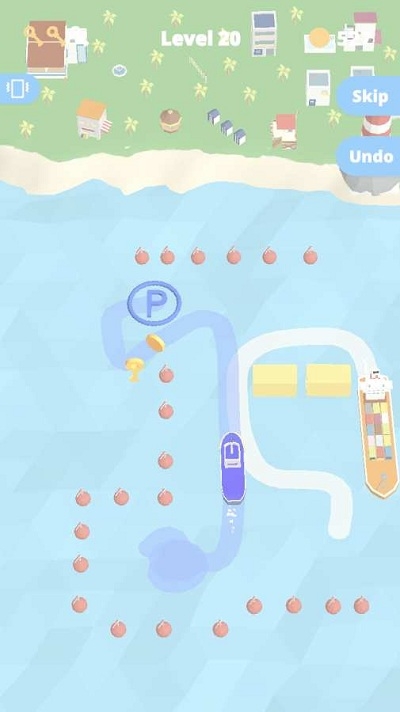Toggle the vibration setting
Screen dimensions: 400x712
19,89
